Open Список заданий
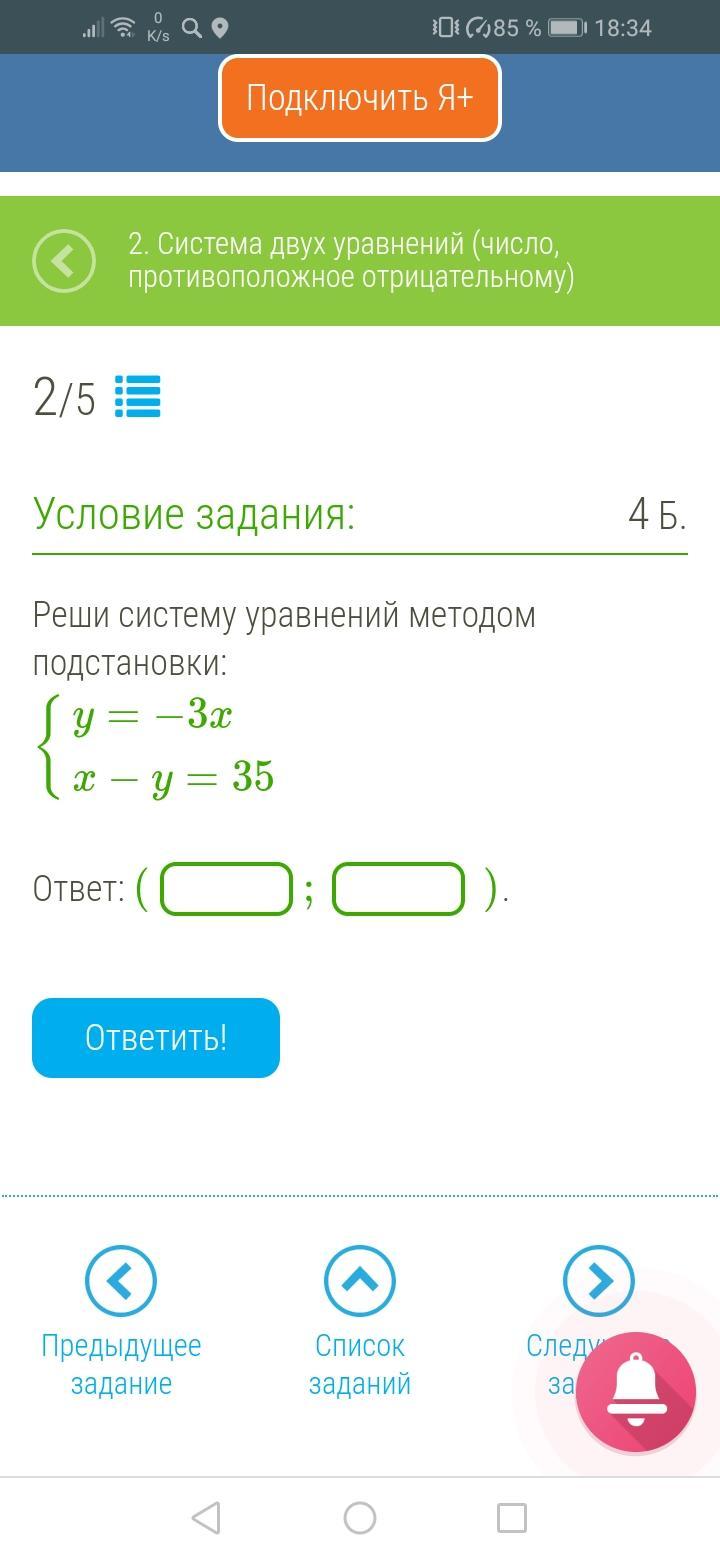 tap(359, 1281)
